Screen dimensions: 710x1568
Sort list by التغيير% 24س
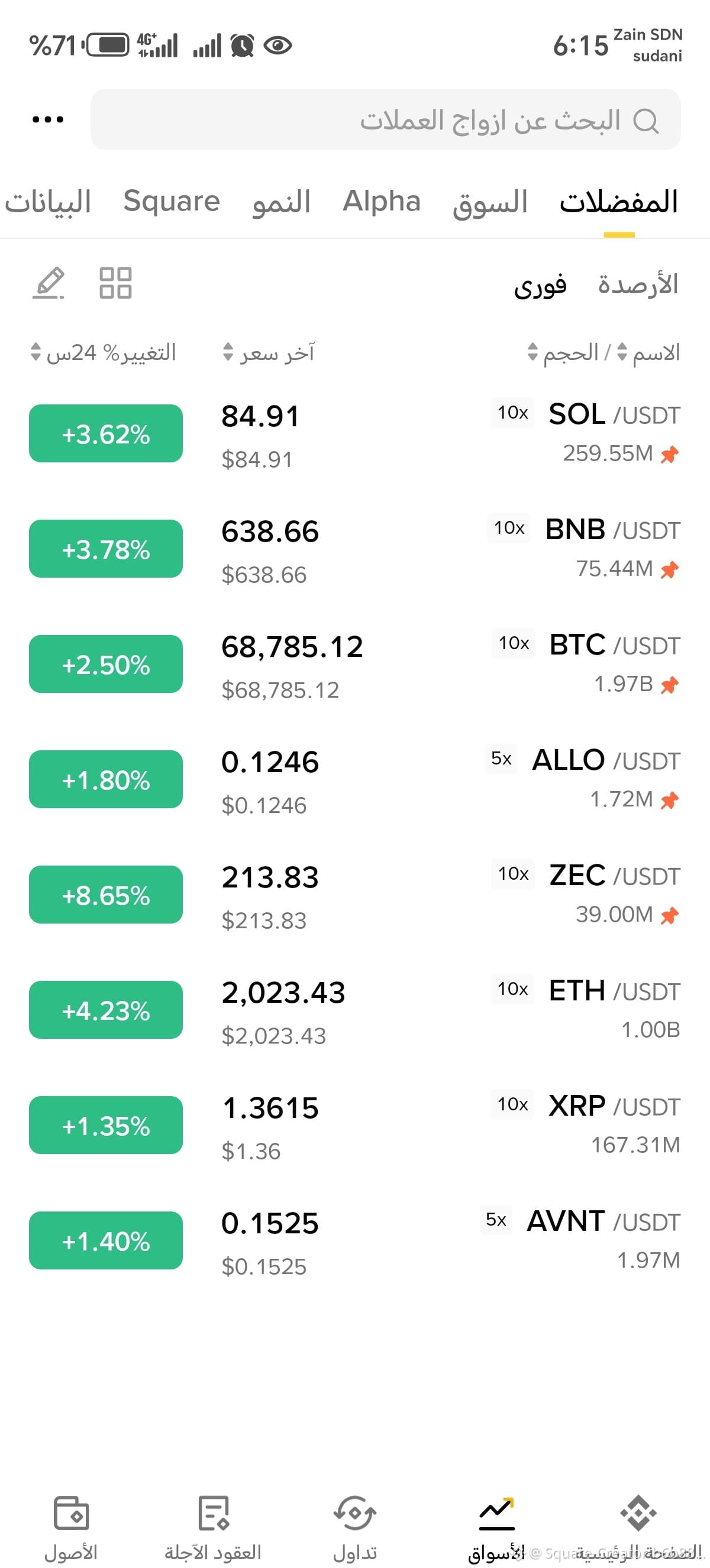pos(103,352)
